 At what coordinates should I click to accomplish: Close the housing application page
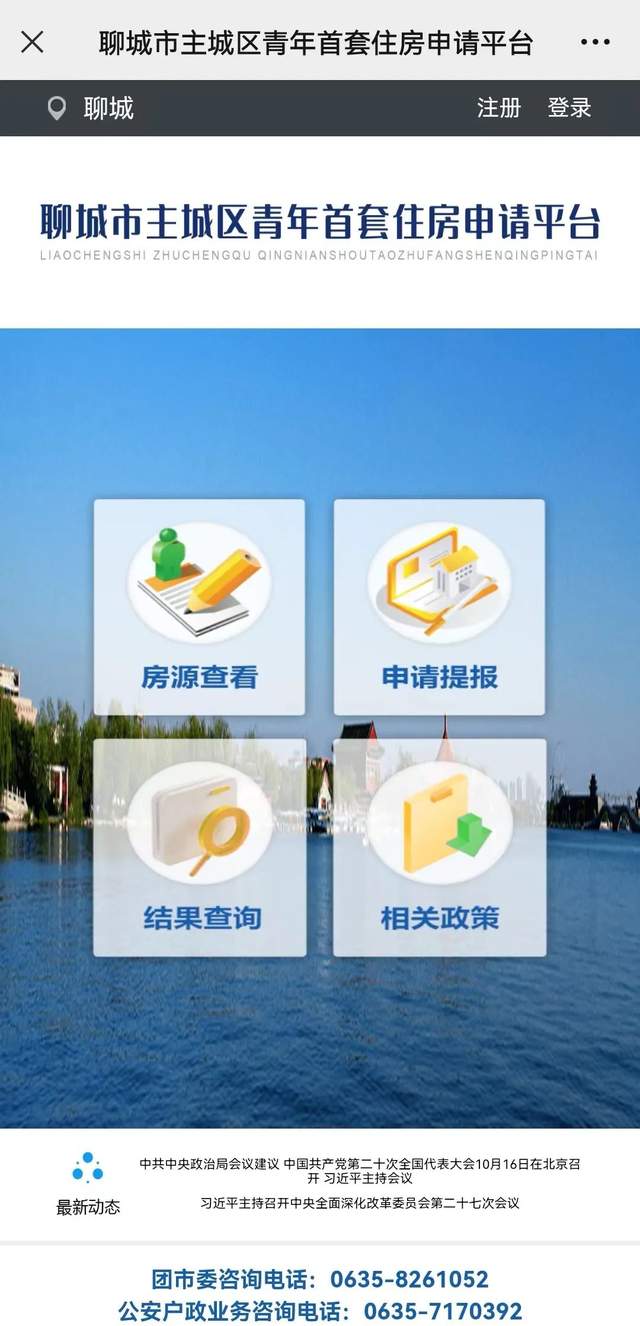(x=32, y=41)
